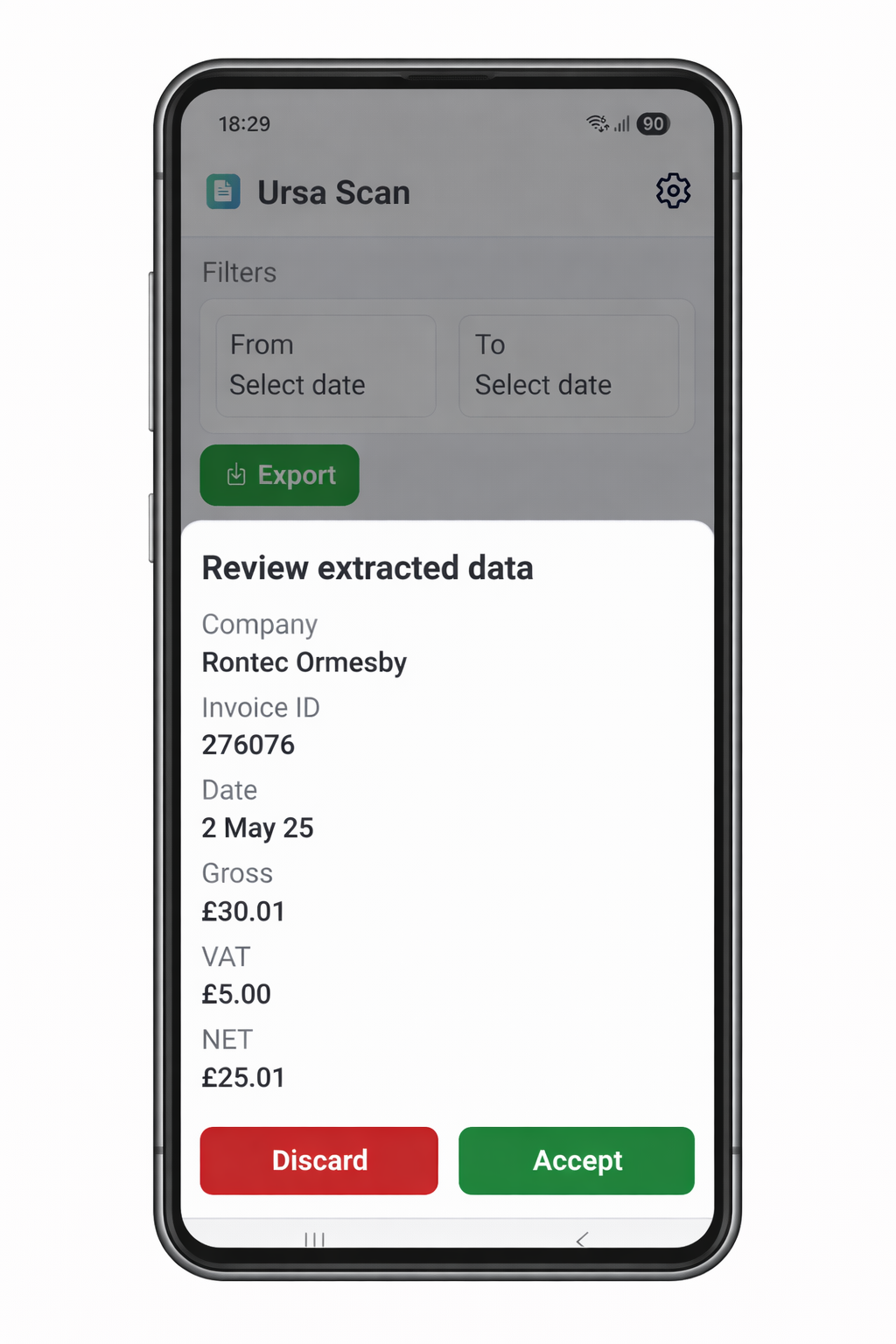The width and height of the screenshot is (896, 1344).
Task: Tap the Export button
Action: tap(280, 475)
